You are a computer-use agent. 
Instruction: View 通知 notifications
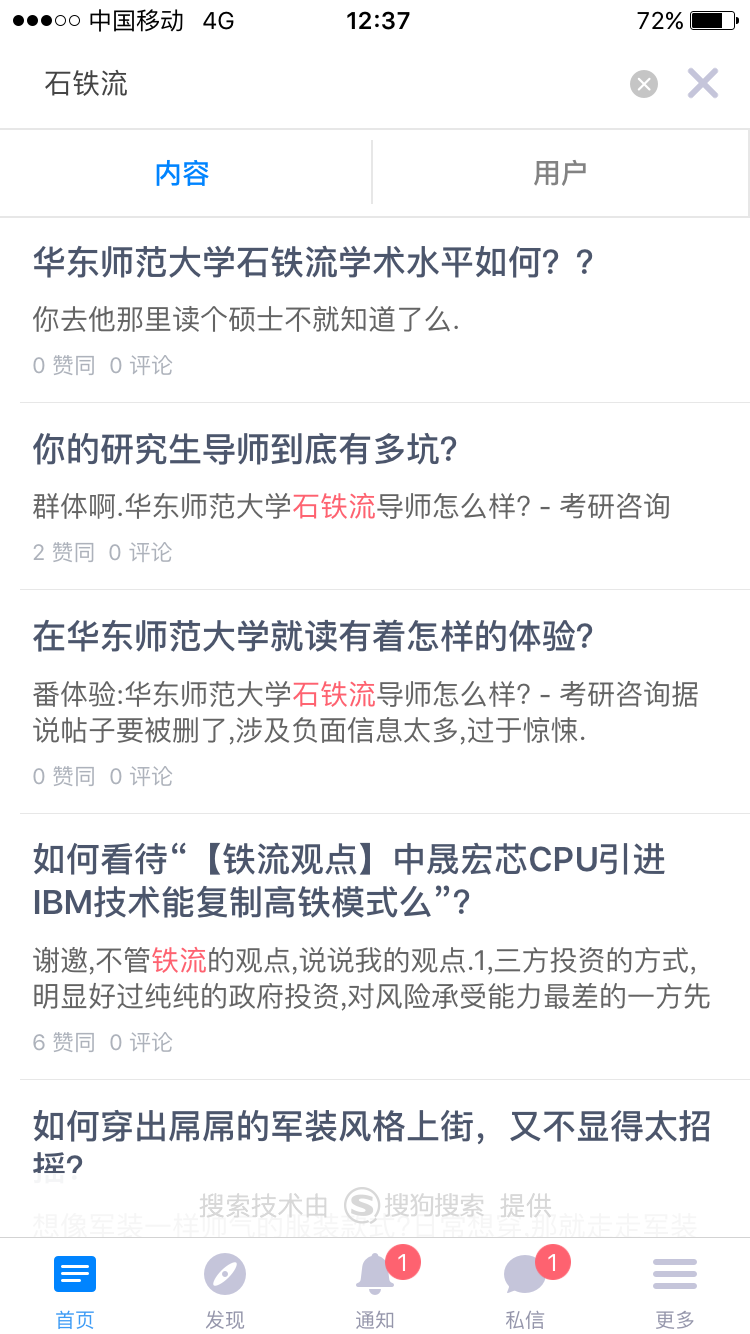[375, 1290]
